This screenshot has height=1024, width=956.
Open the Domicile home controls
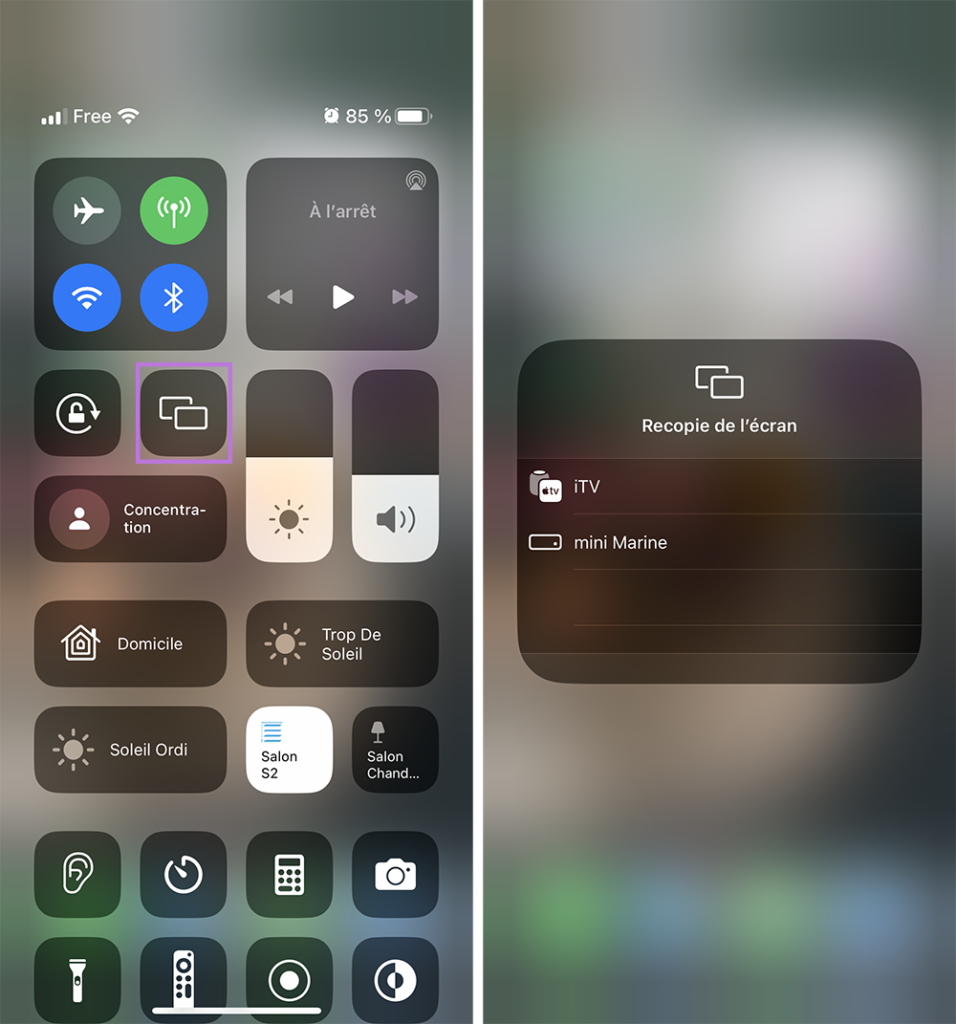coord(130,644)
